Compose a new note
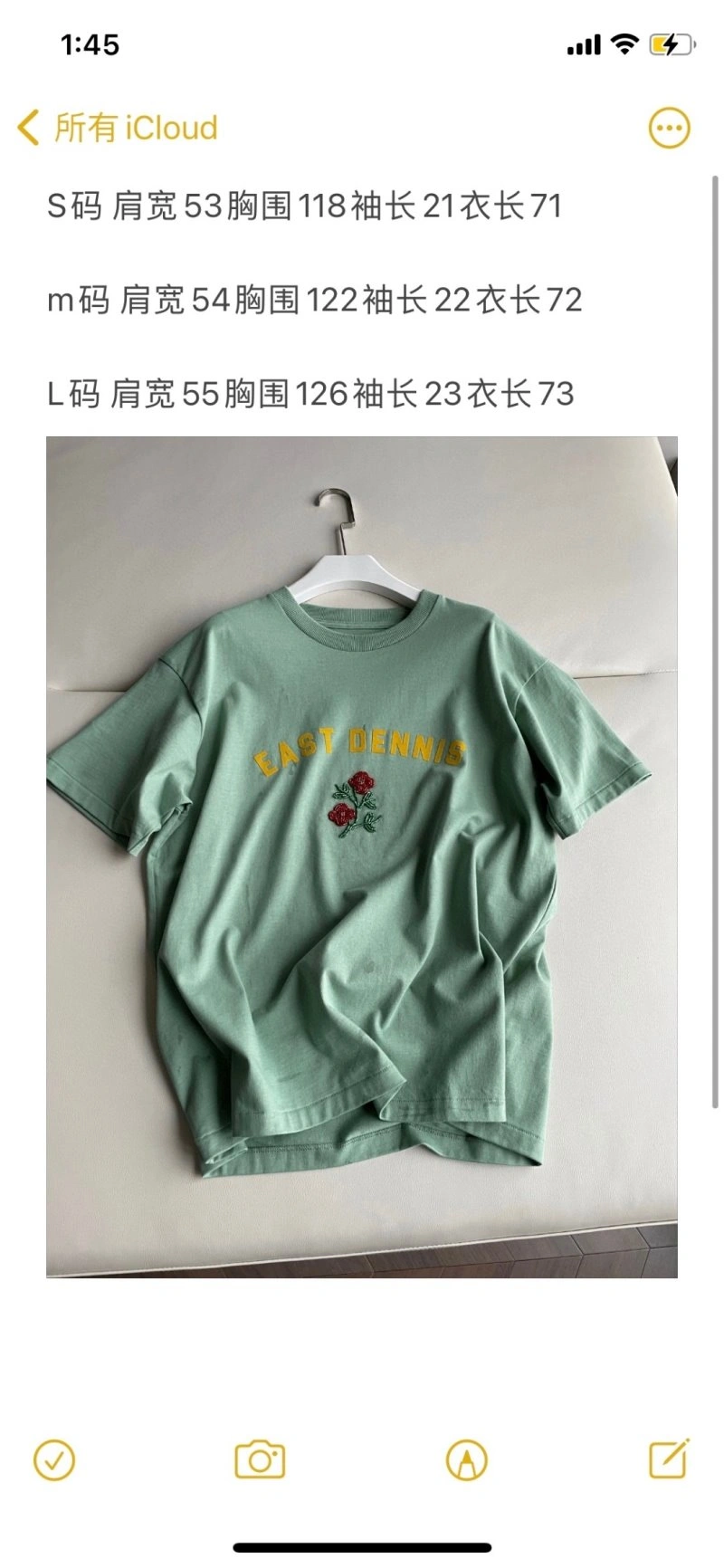Image resolution: width=724 pixels, height=1568 pixels. pos(670,1458)
